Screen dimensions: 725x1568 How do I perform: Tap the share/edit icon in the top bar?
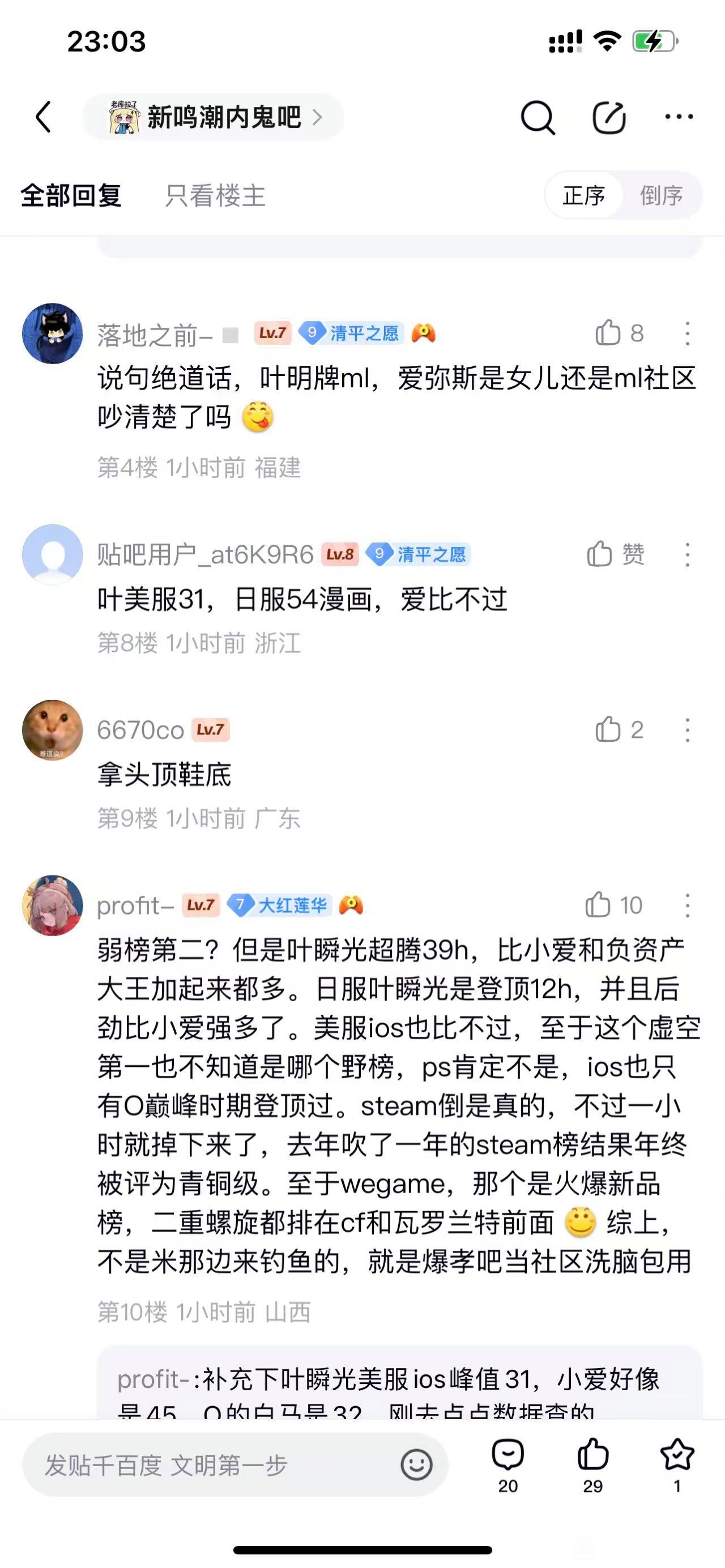click(x=609, y=117)
